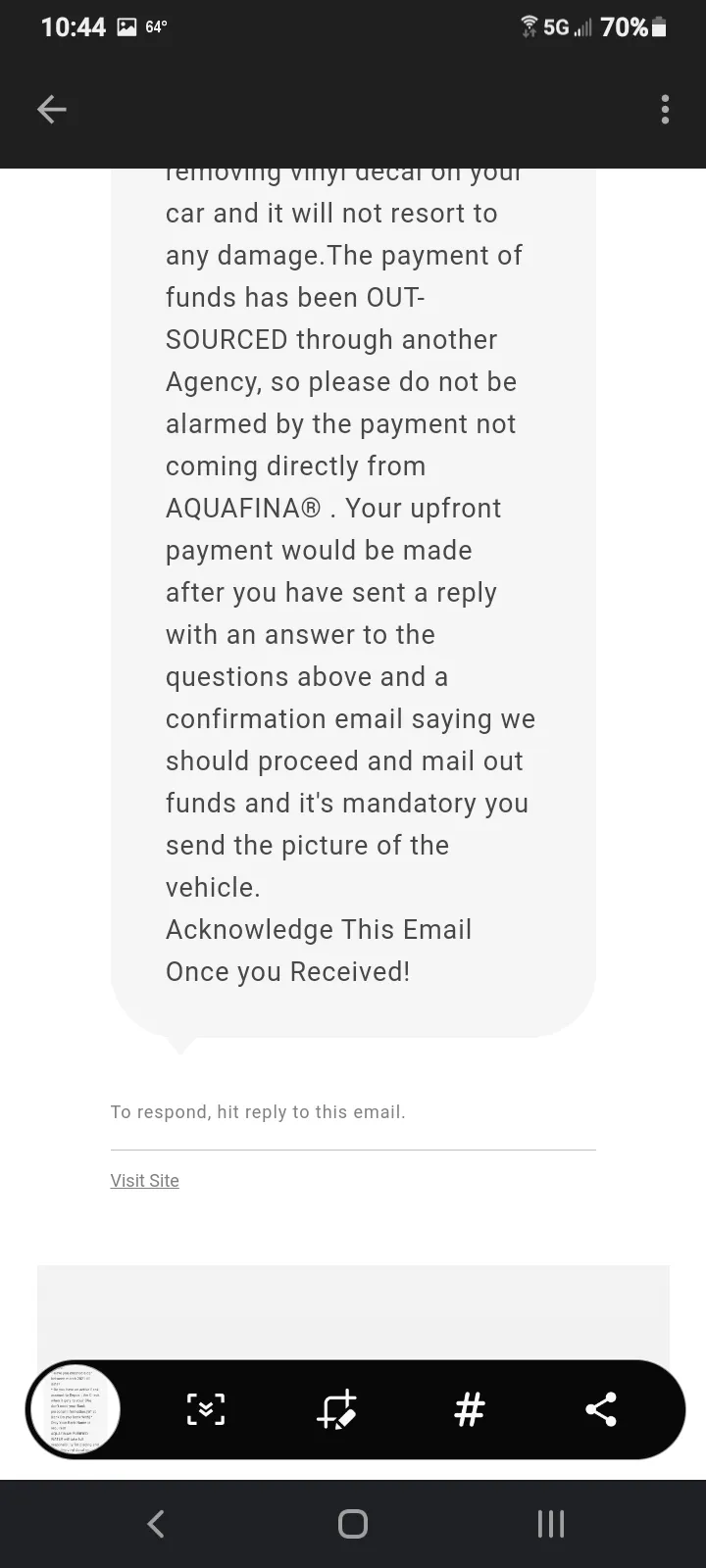Image resolution: width=706 pixels, height=1568 pixels.
Task: Open the Visit Site link
Action: (x=145, y=1180)
